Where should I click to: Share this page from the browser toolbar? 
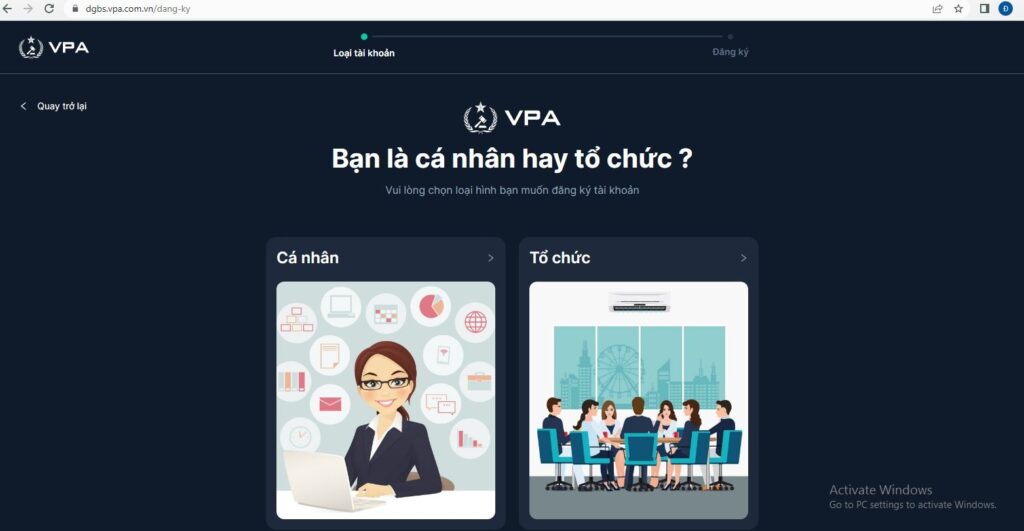coord(937,8)
